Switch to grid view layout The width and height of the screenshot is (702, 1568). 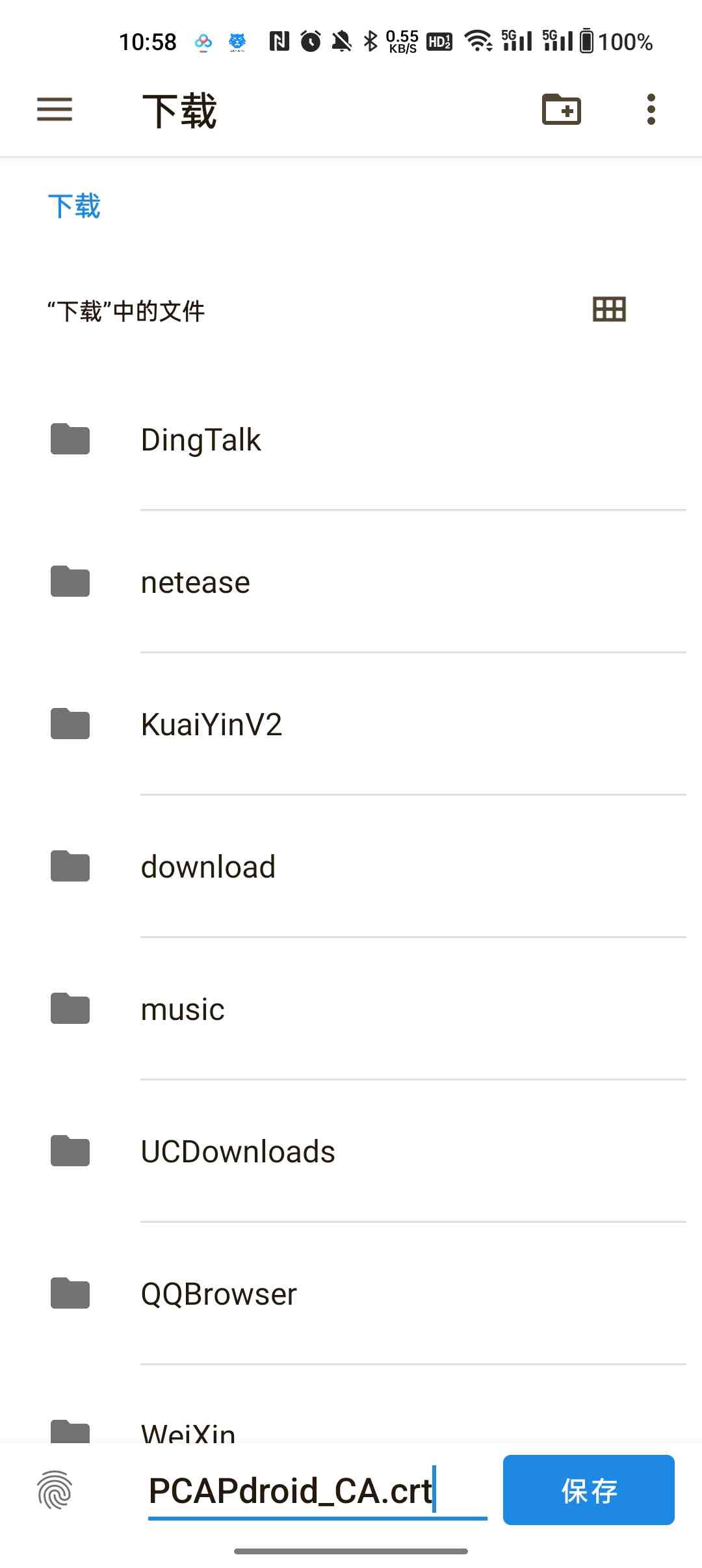click(609, 309)
